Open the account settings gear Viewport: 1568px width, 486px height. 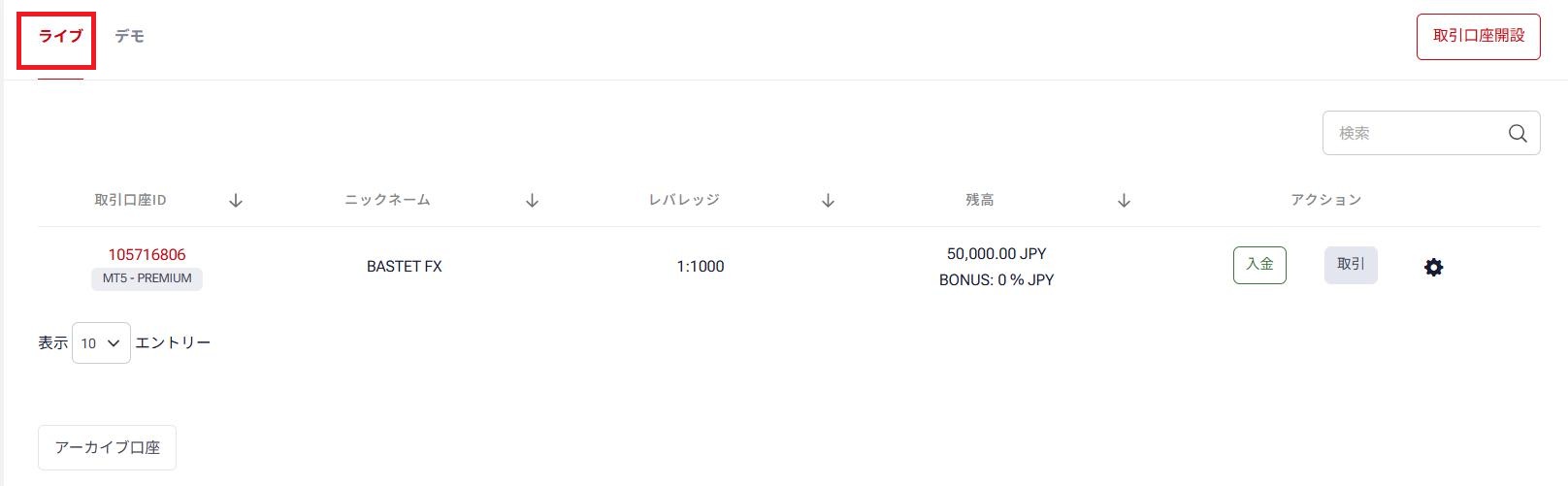point(1433,268)
